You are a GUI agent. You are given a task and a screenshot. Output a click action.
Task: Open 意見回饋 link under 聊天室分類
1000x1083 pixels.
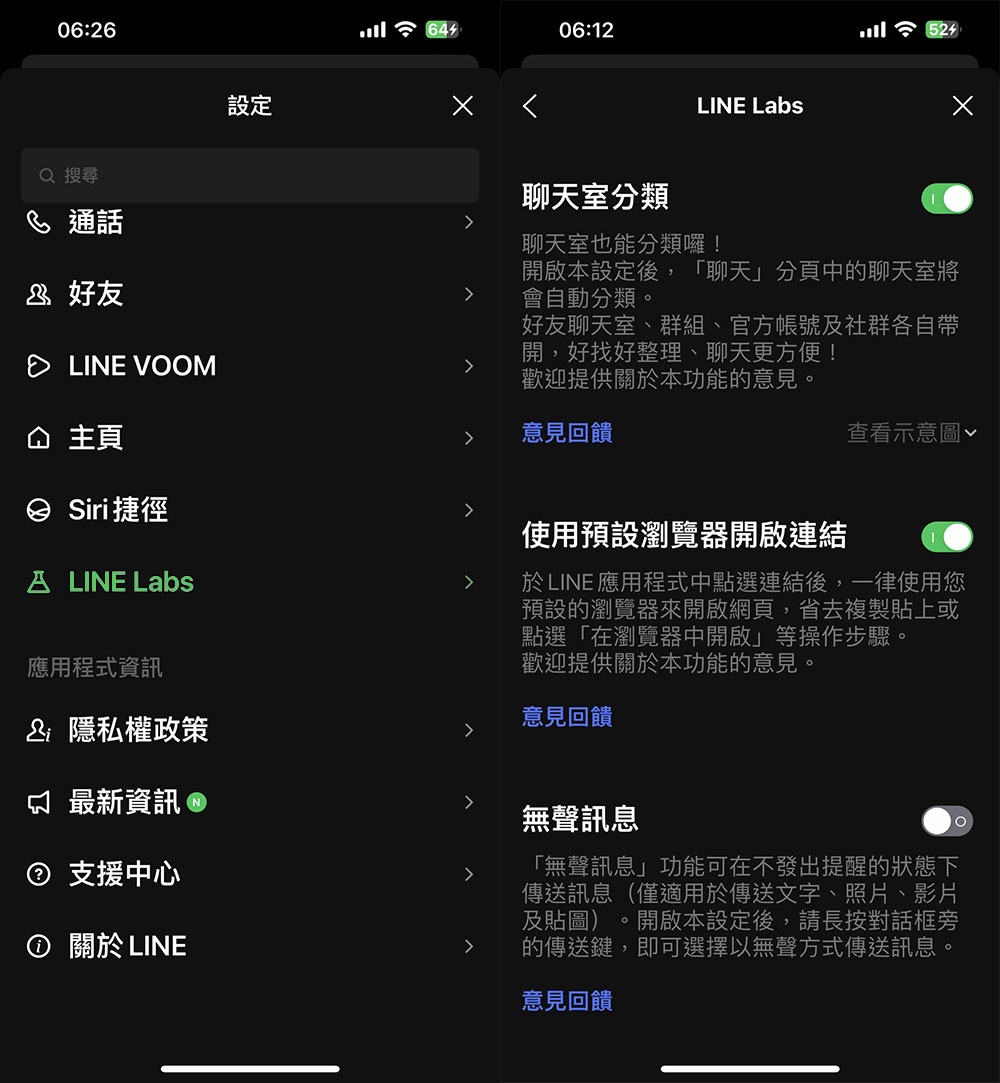coord(567,433)
